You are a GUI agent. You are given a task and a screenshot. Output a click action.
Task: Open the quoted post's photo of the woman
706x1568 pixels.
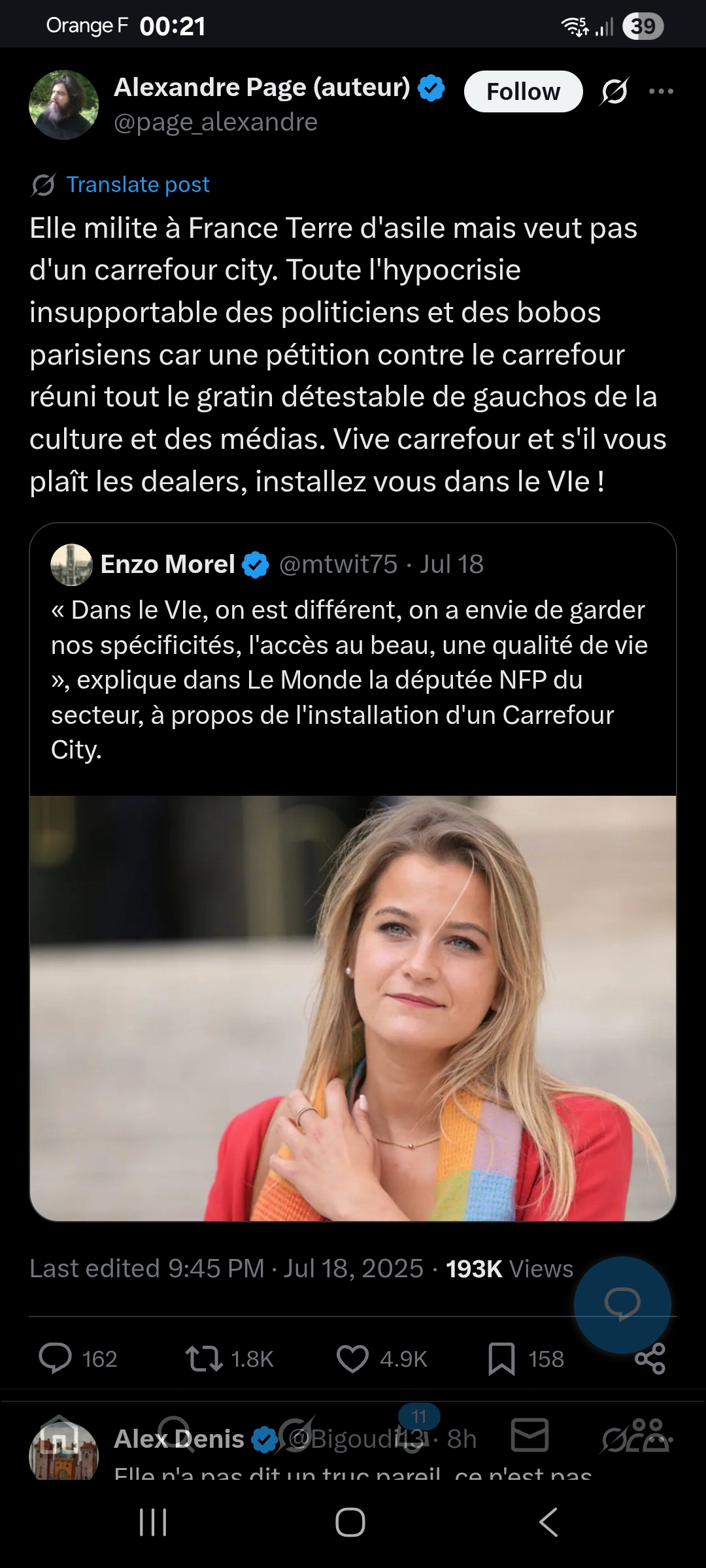click(352, 1007)
